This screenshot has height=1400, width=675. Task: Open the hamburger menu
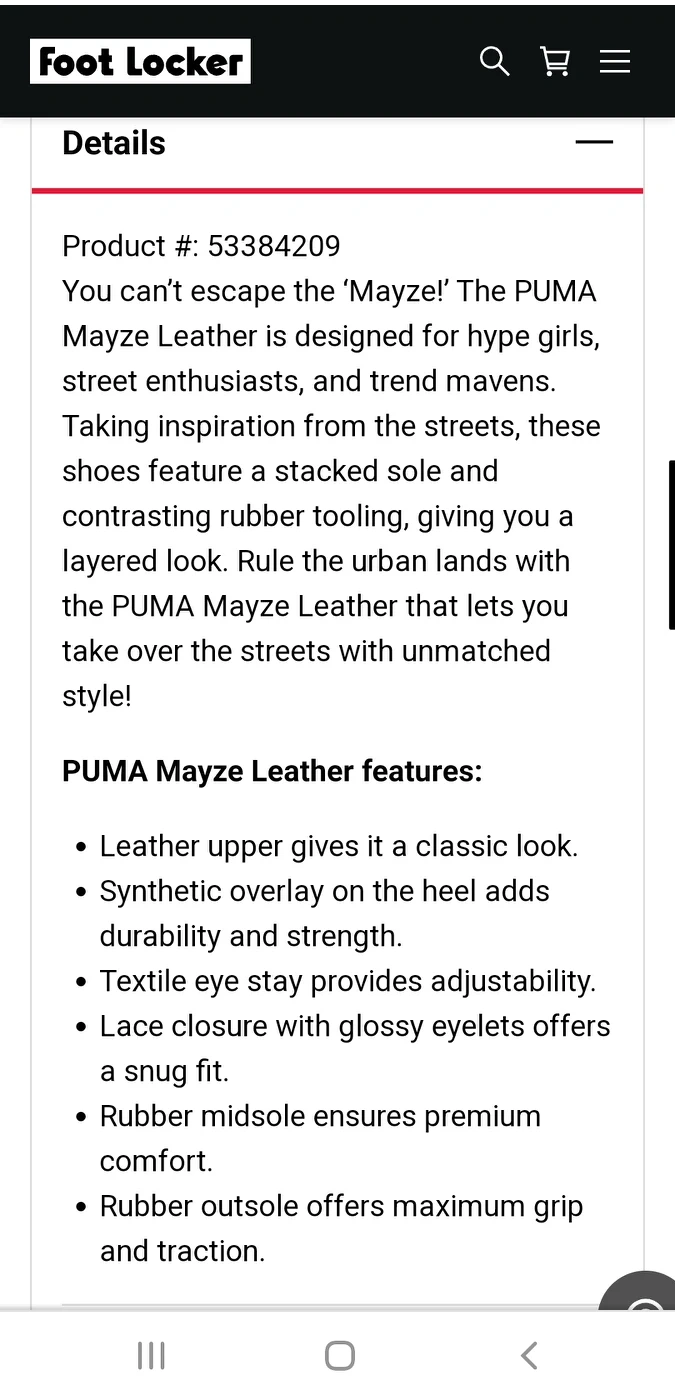click(x=614, y=61)
